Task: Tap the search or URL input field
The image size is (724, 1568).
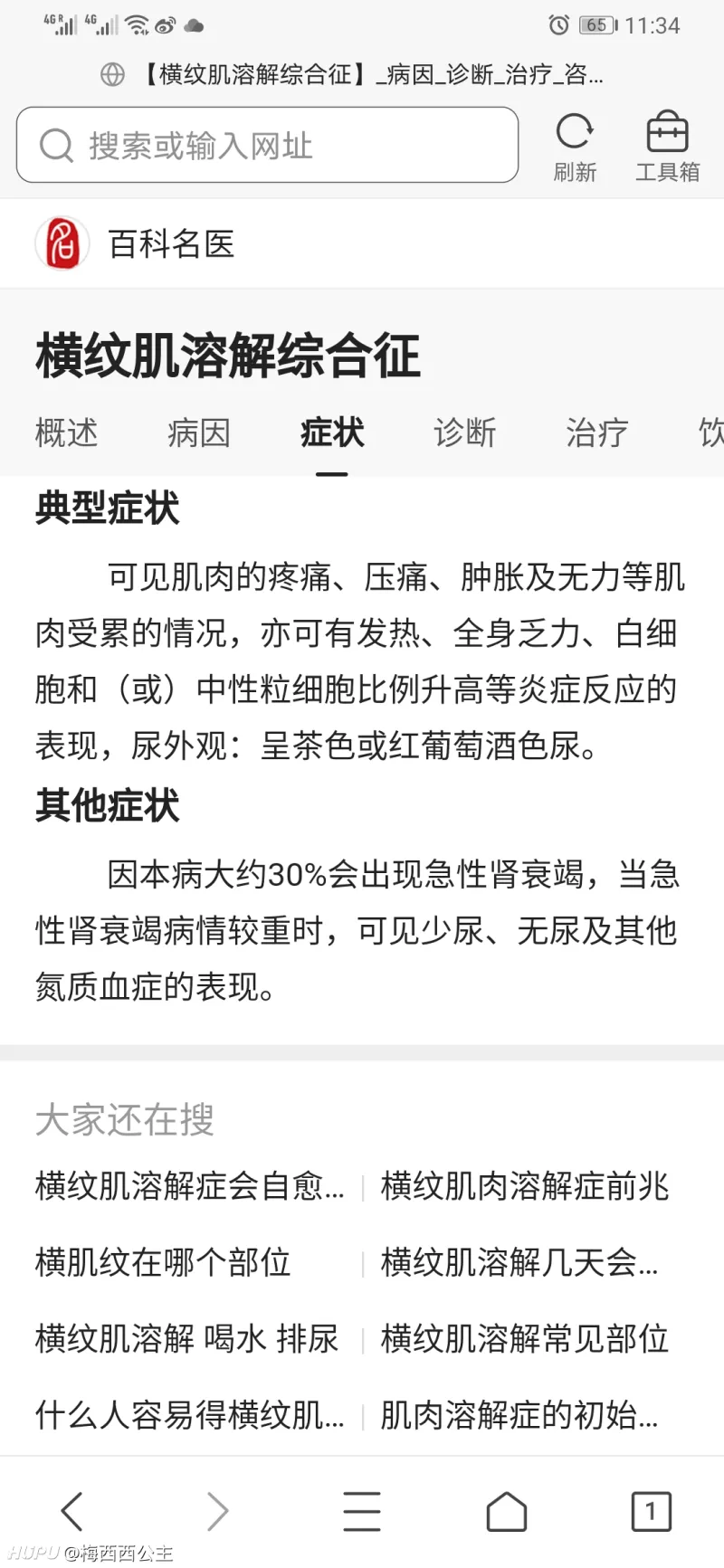Action: tap(267, 145)
